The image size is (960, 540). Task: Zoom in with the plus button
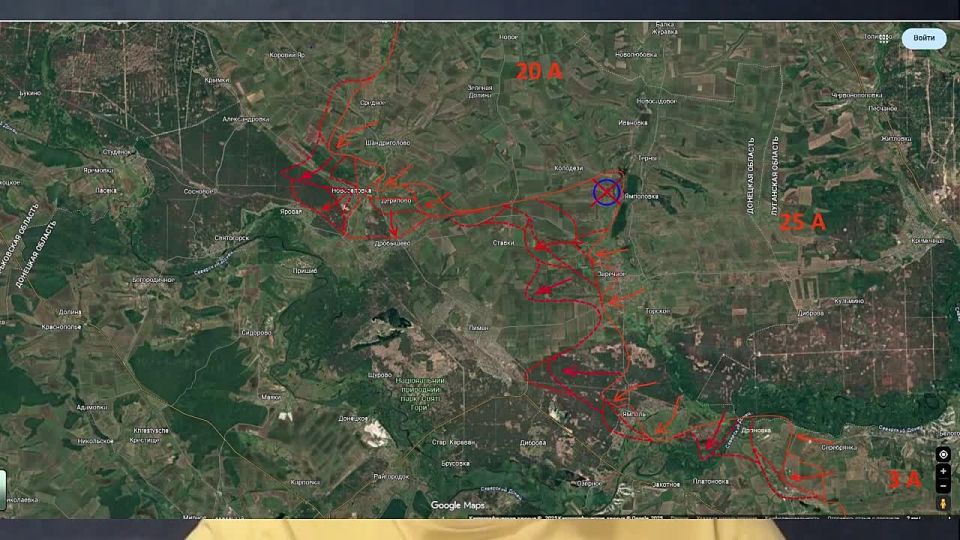point(943,471)
